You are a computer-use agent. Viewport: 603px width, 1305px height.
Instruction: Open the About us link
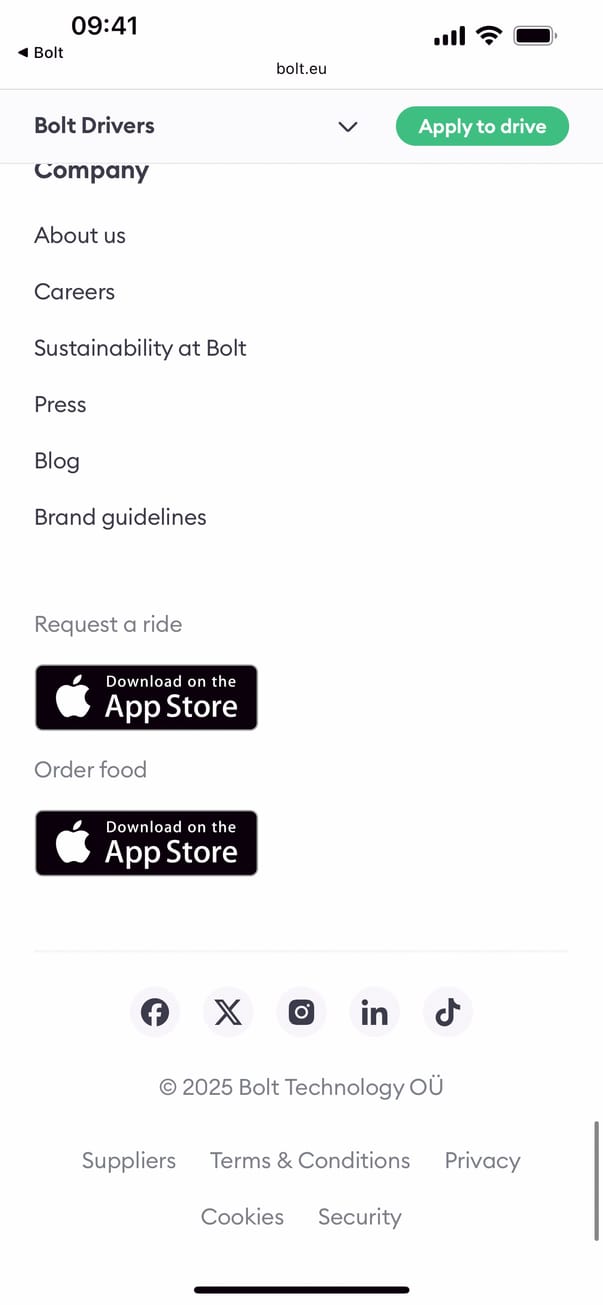pyautogui.click(x=80, y=236)
